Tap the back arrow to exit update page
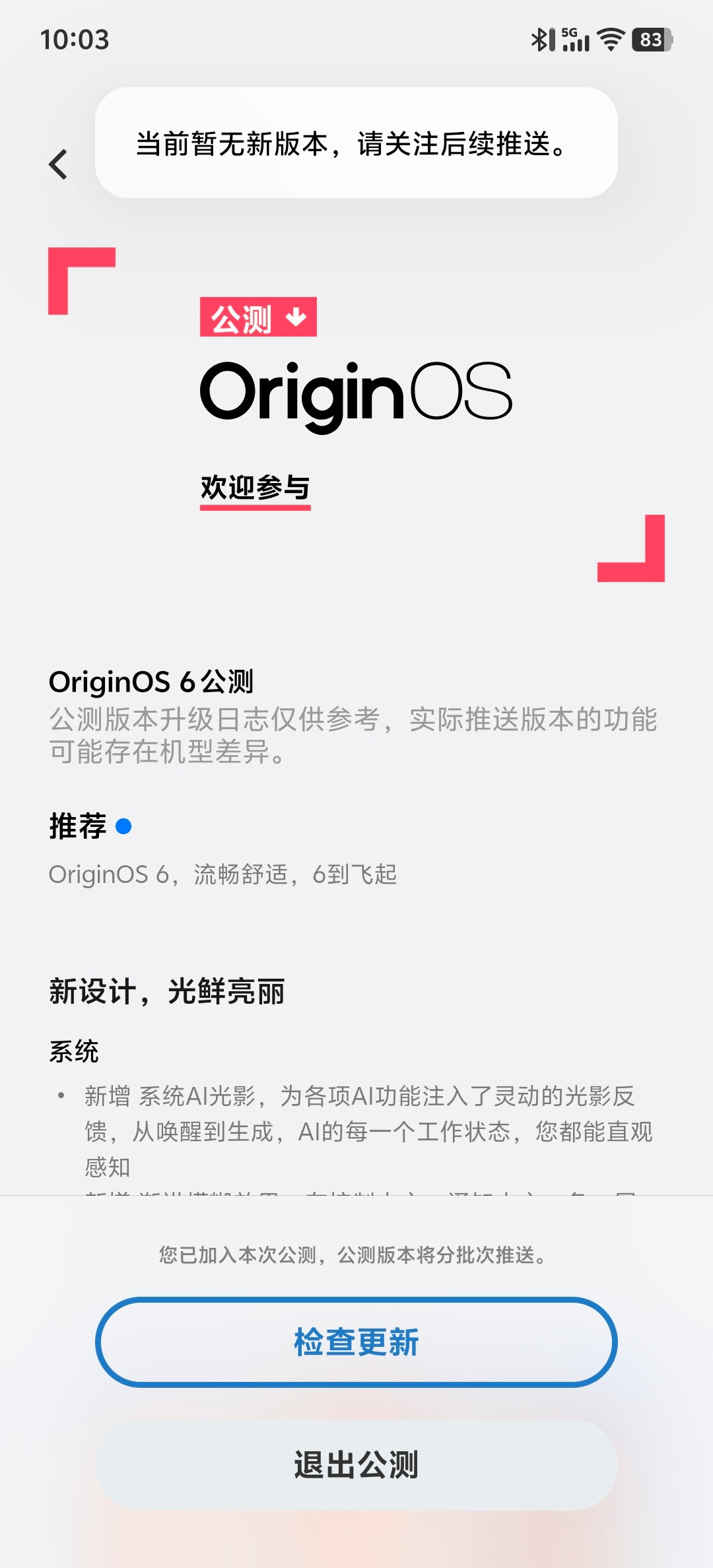 coord(58,164)
